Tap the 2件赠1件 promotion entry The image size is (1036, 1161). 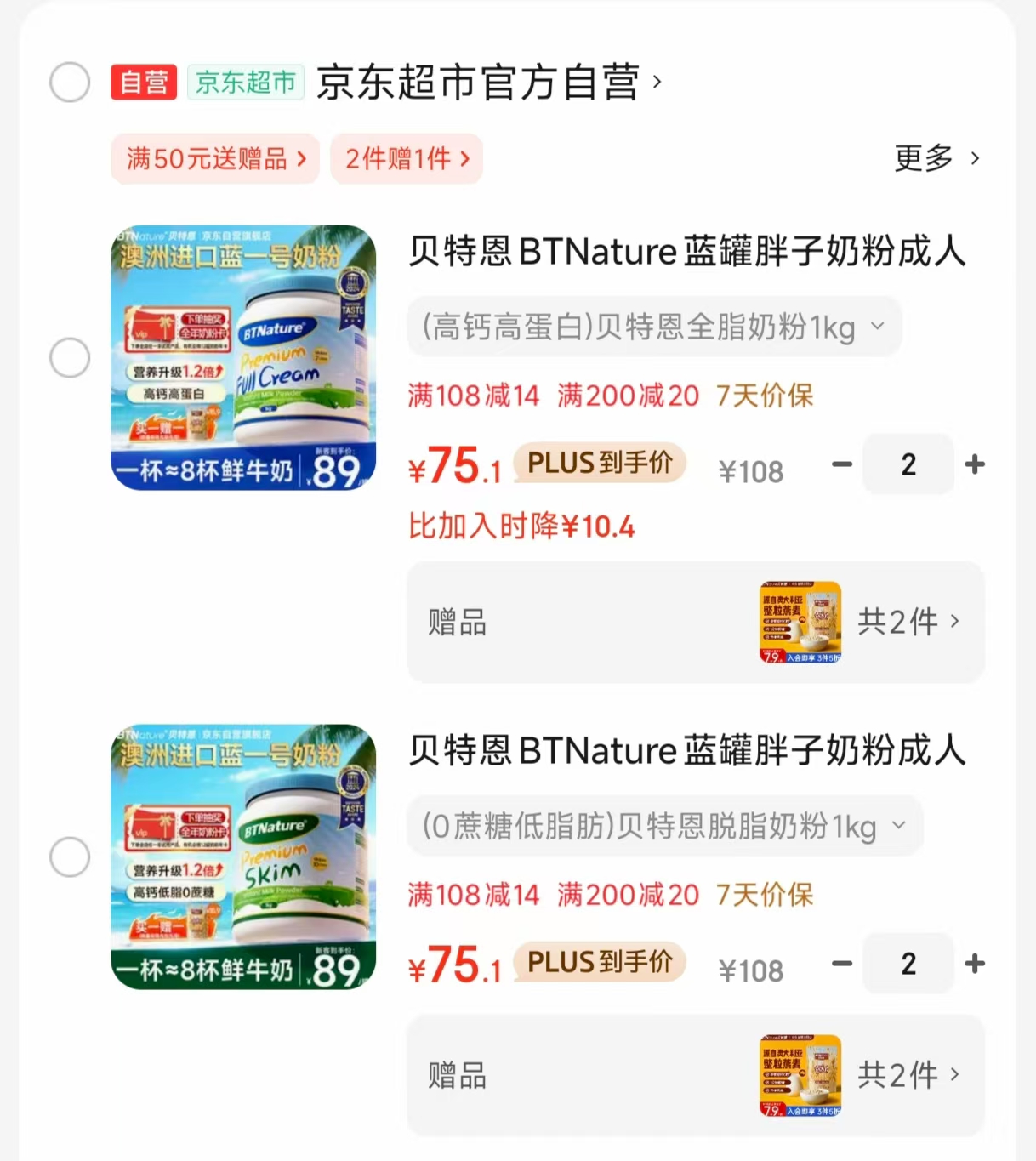click(x=406, y=158)
